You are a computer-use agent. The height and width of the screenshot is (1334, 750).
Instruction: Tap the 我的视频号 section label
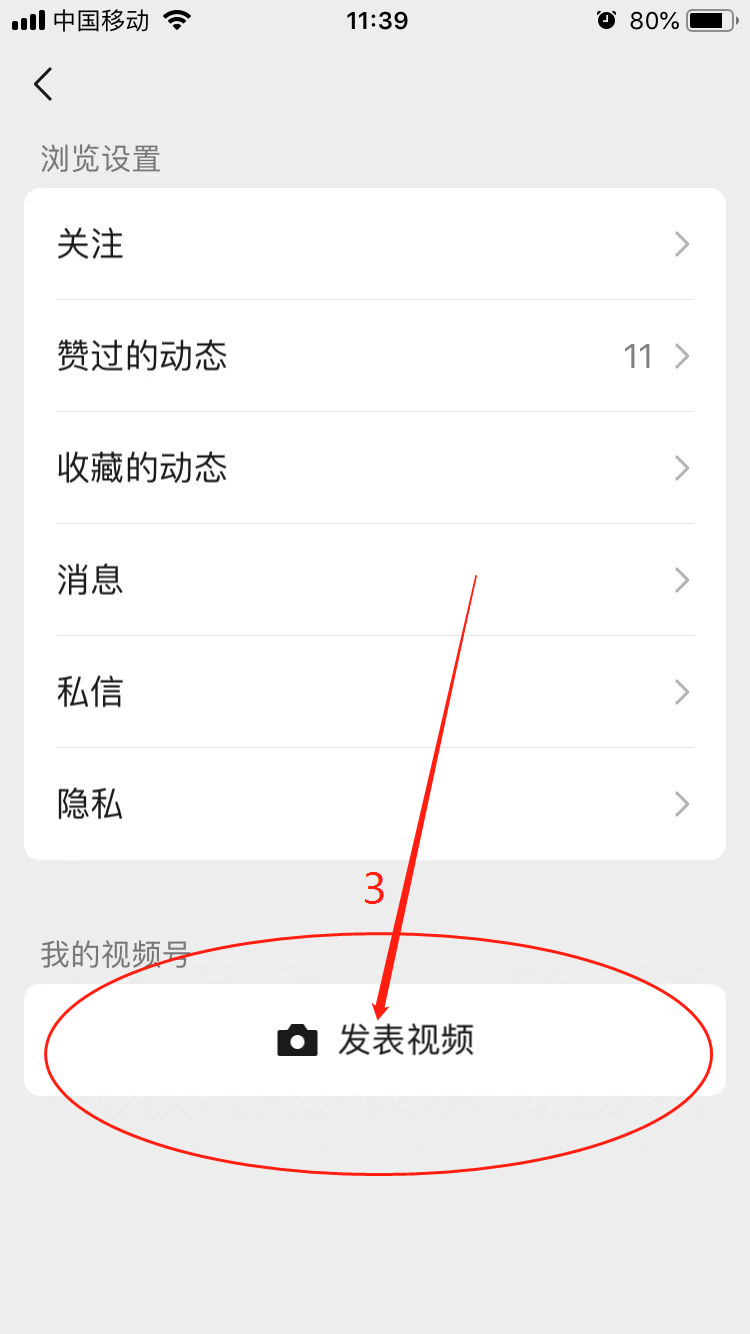coord(113,955)
